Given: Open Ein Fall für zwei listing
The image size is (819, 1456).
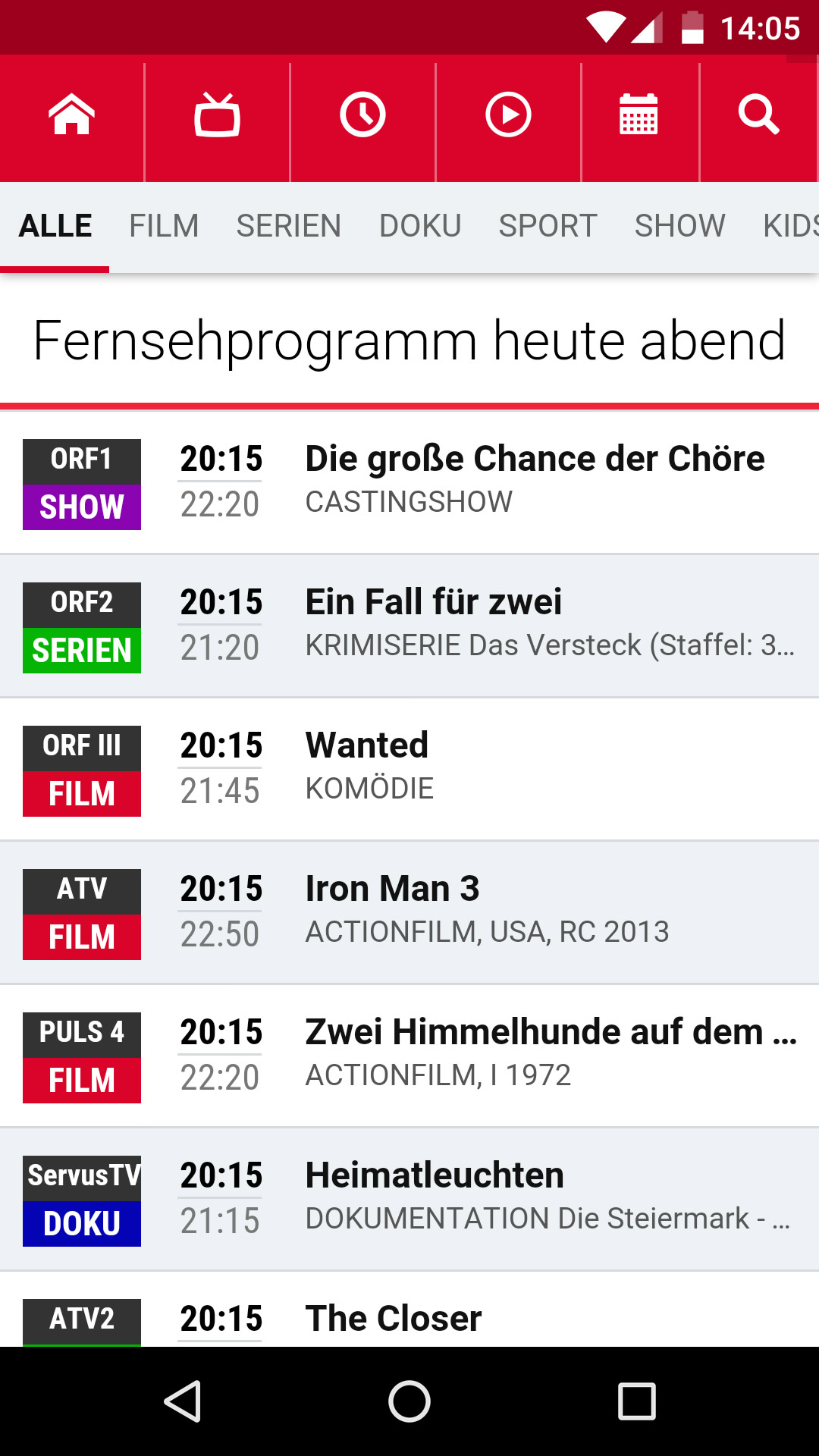Looking at the screenshot, I should click(434, 603).
